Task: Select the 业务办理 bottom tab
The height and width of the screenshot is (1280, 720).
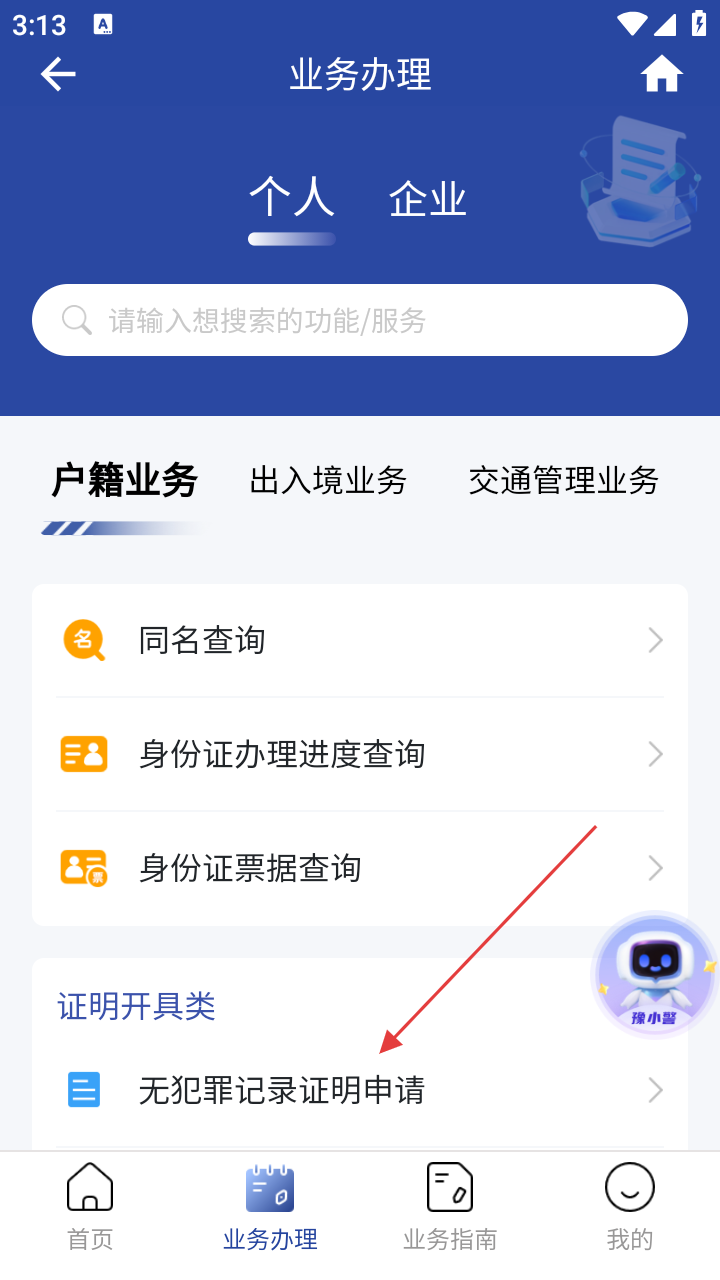Action: [x=270, y=1208]
